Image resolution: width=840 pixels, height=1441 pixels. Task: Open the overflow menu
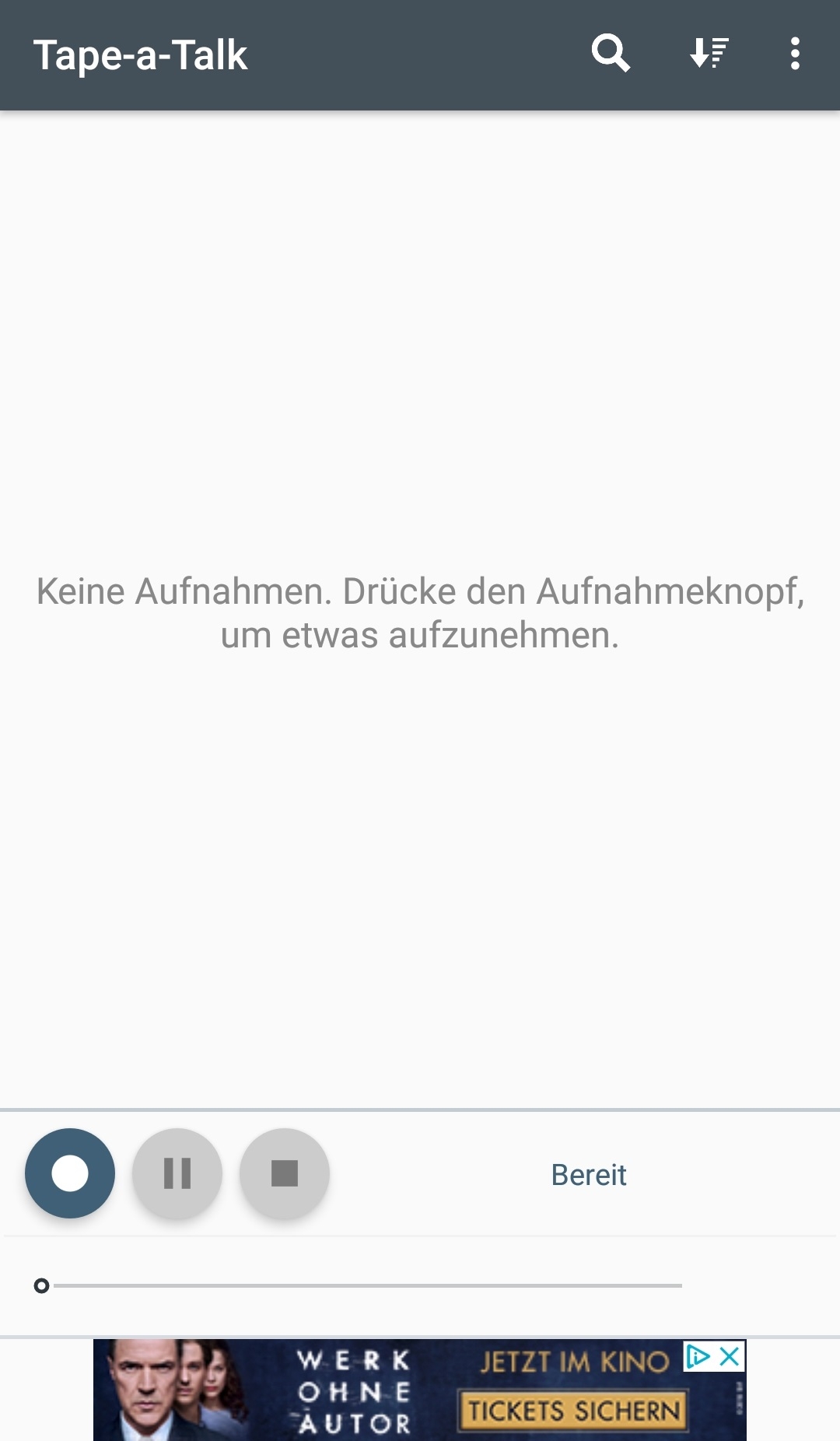(x=794, y=54)
